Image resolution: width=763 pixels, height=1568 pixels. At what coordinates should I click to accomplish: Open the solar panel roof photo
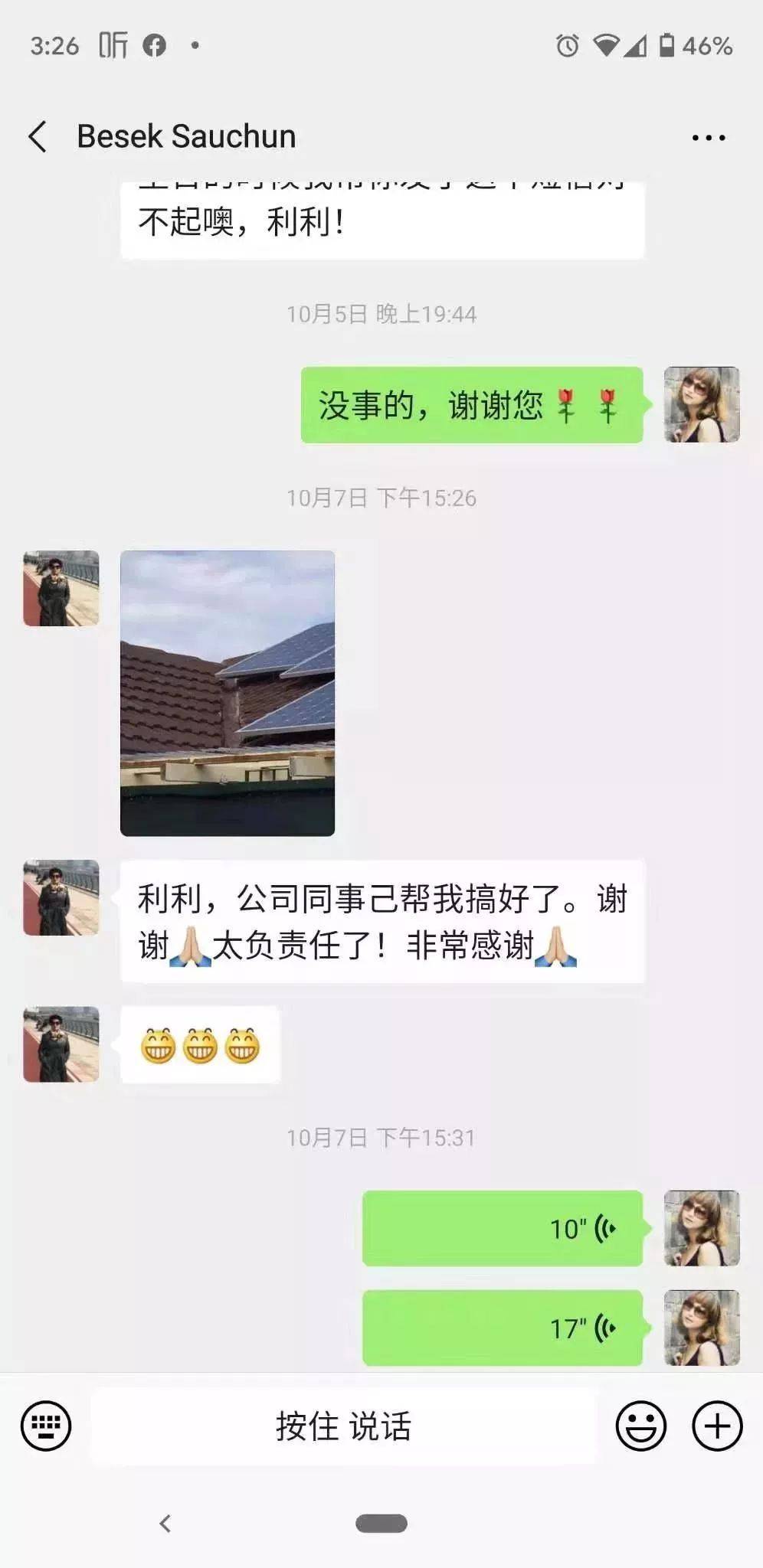tap(228, 693)
